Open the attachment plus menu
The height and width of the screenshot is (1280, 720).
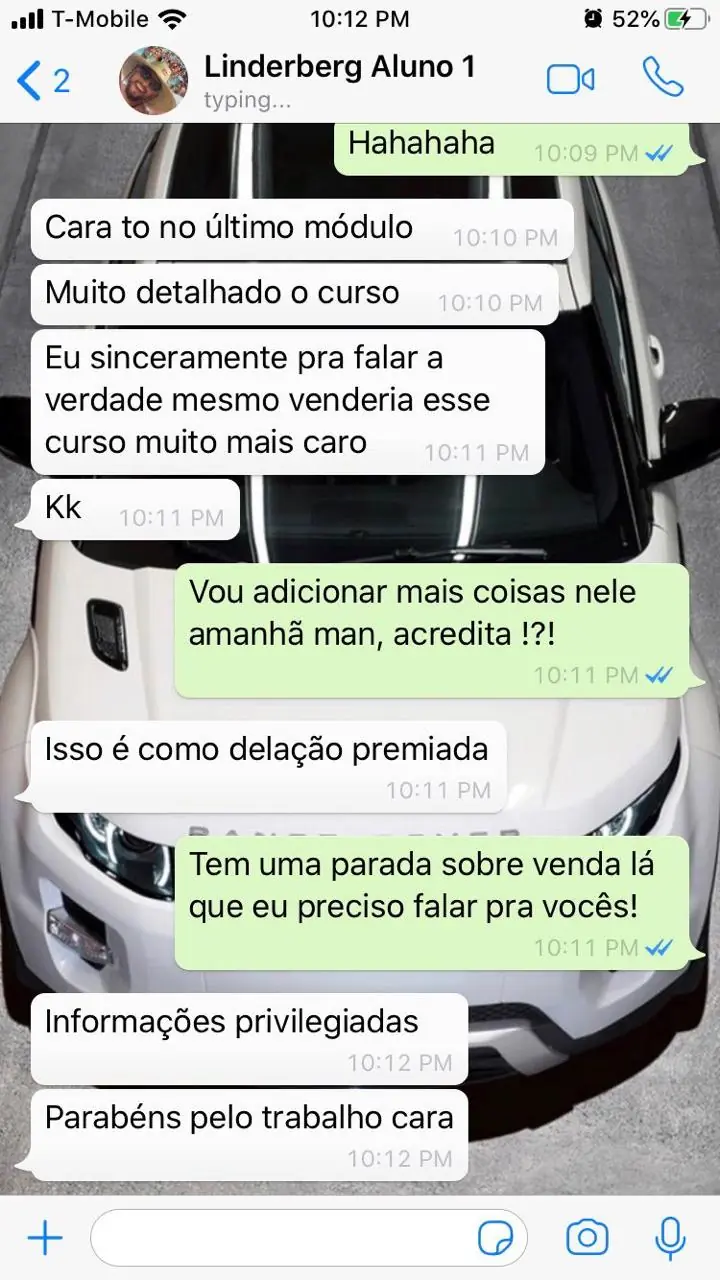coord(44,1239)
